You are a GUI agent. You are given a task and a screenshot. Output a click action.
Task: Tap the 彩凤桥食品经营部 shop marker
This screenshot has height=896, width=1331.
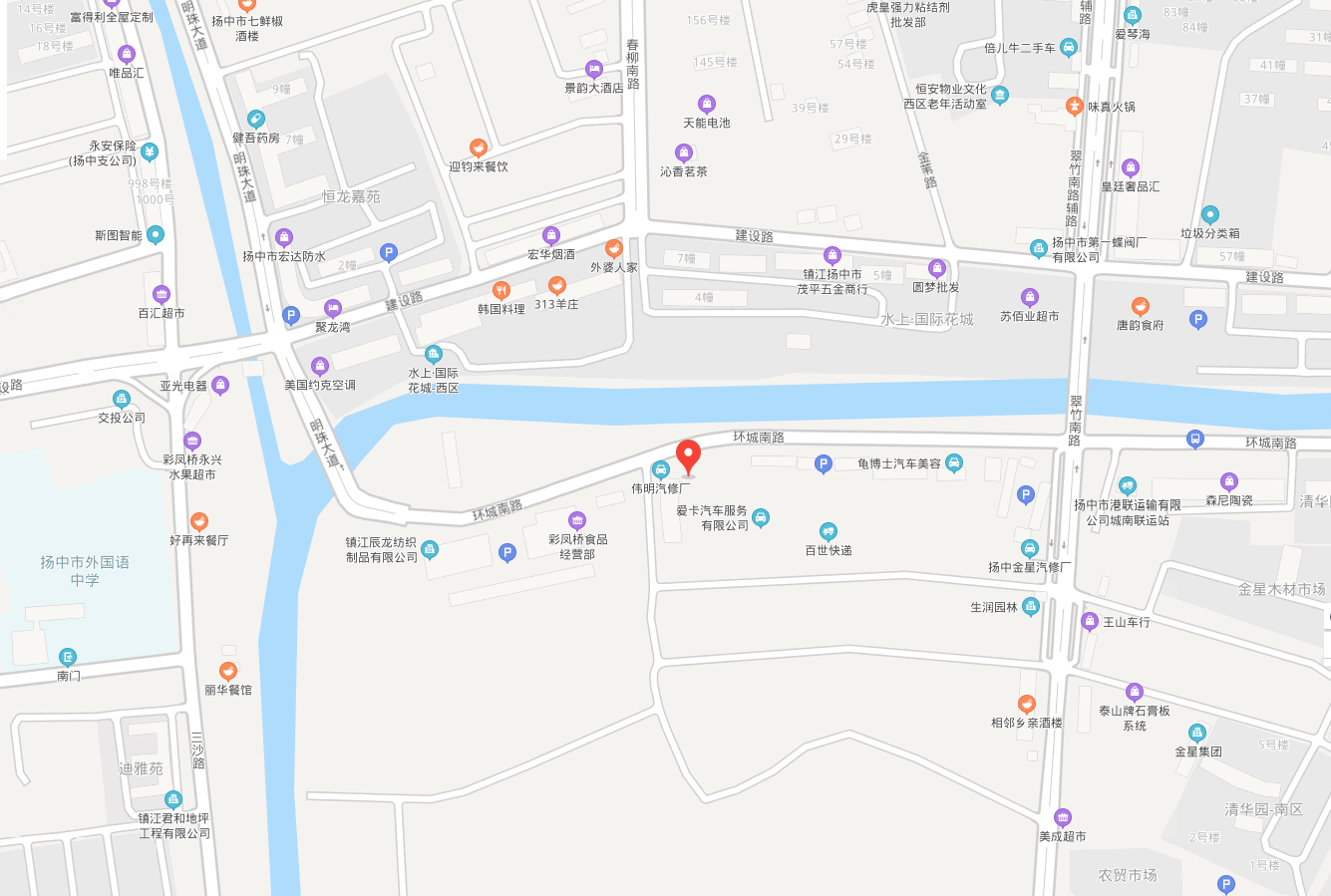pos(577,520)
